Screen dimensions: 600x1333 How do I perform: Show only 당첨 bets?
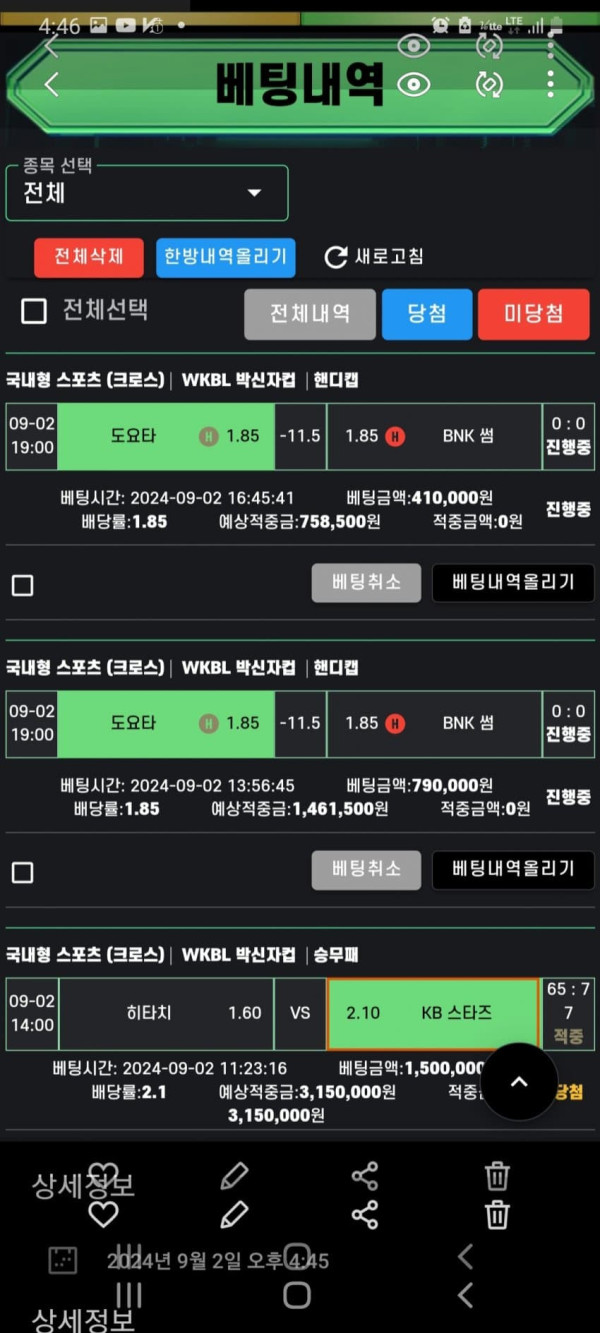[427, 314]
